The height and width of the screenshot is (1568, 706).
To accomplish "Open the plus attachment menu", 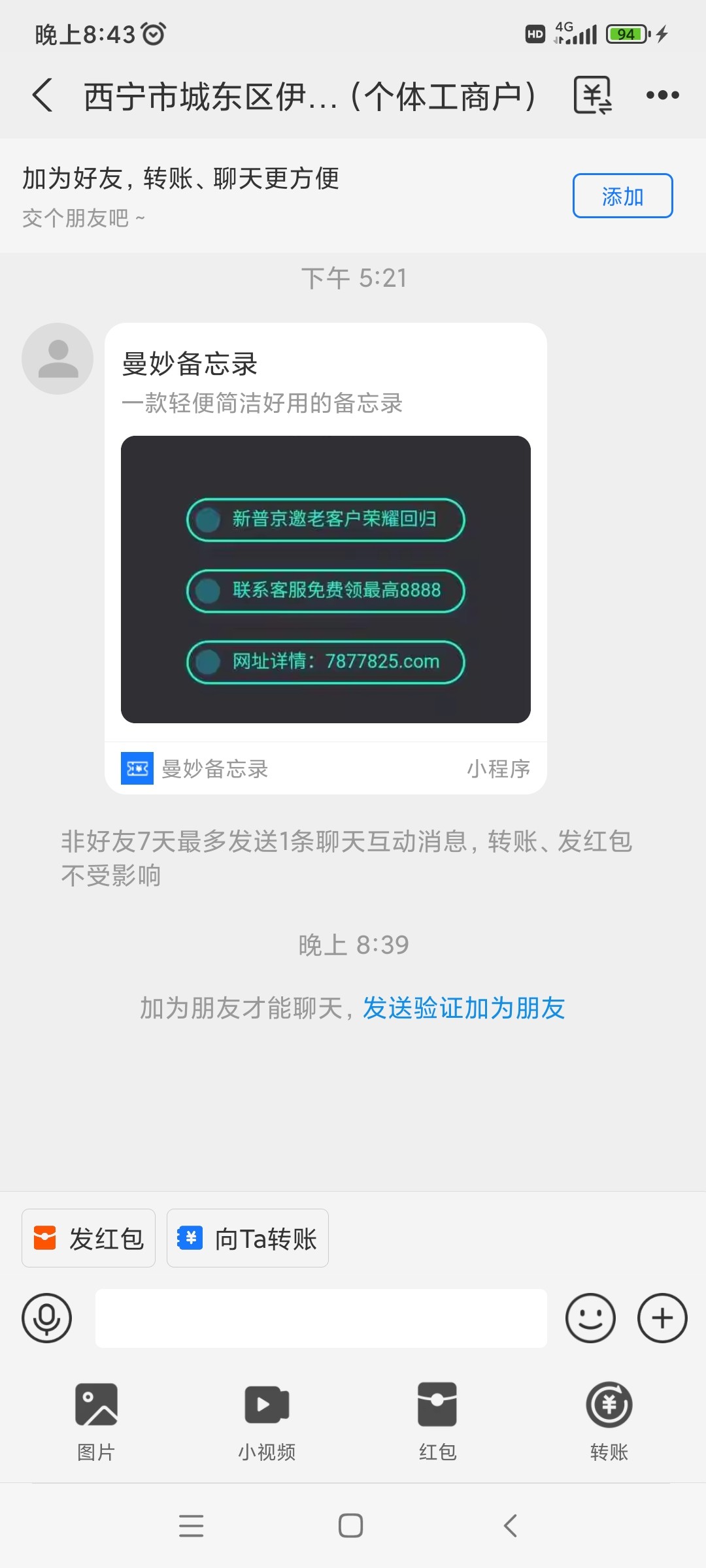I will (x=662, y=1318).
